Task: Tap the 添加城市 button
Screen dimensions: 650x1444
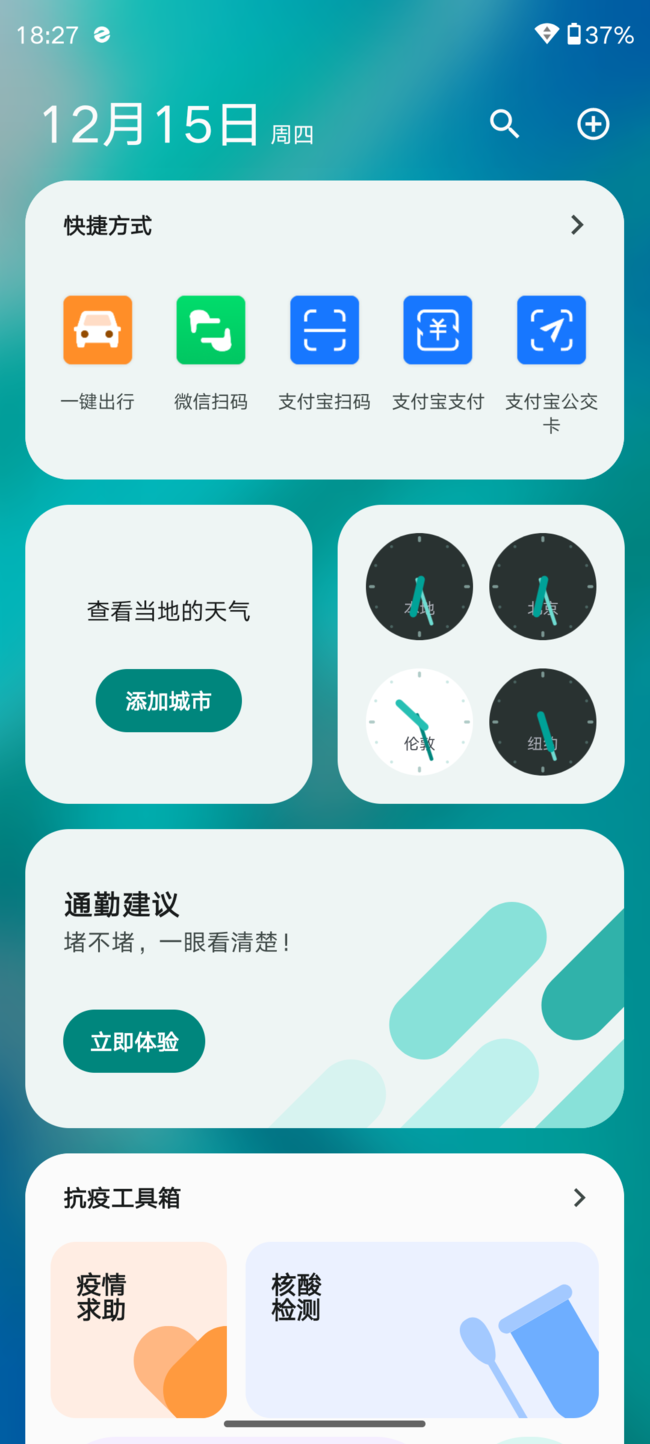Action: point(168,701)
